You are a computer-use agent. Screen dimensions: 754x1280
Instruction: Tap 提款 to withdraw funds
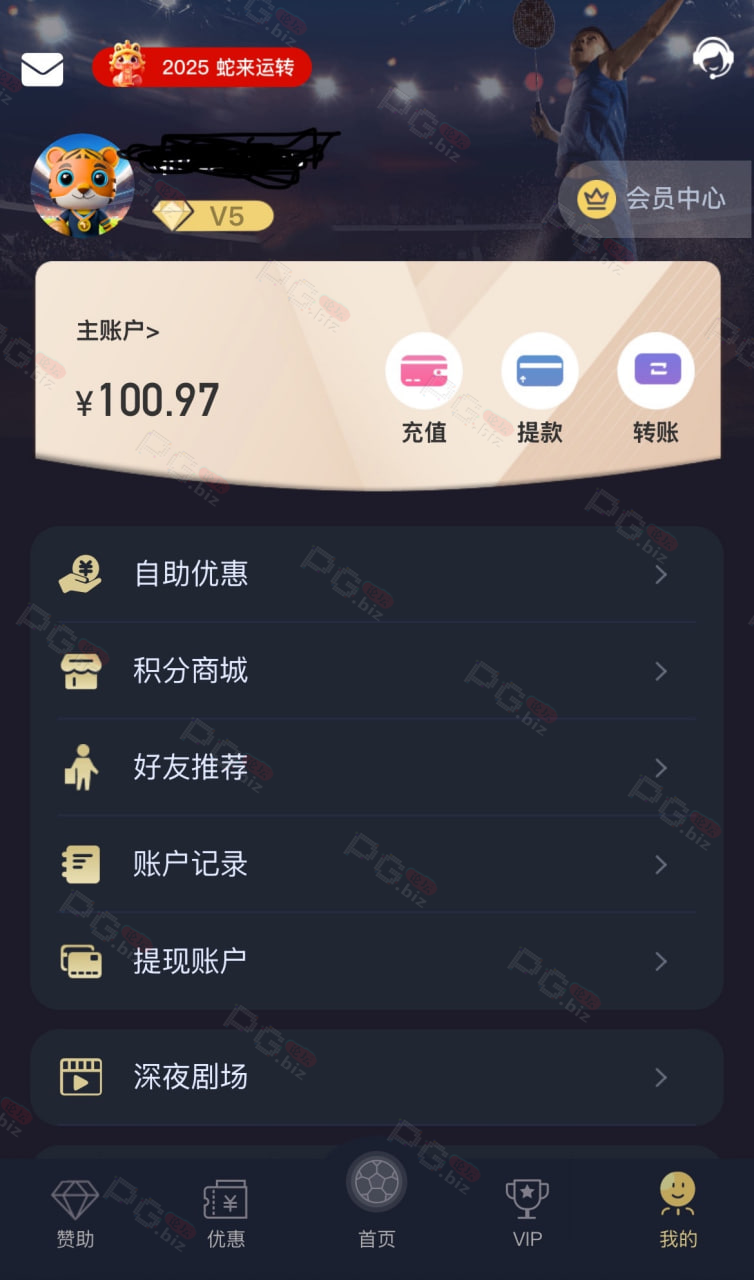pyautogui.click(x=540, y=389)
